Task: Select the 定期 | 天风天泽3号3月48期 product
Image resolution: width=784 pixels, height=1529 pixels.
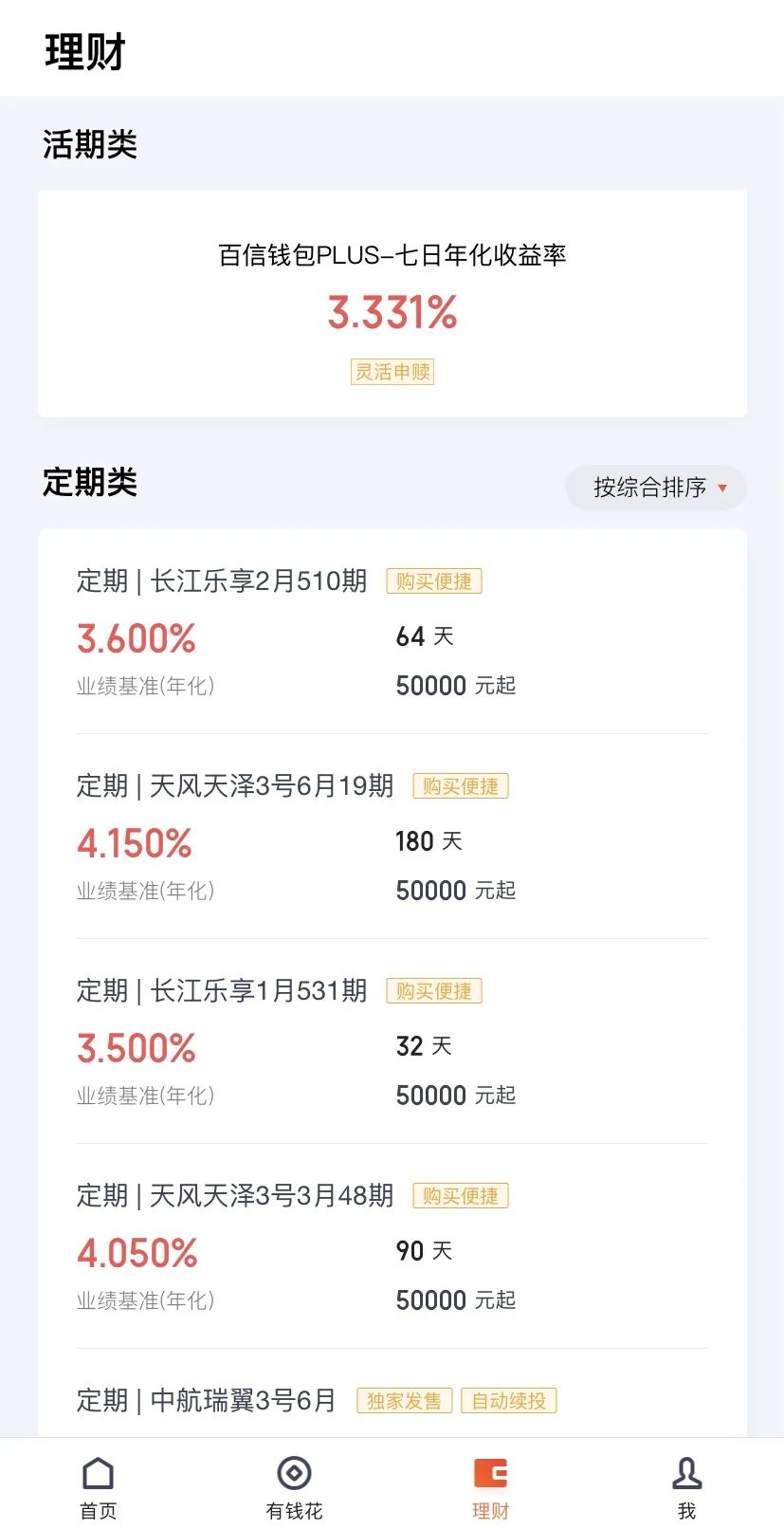Action: pyautogui.click(x=235, y=1196)
